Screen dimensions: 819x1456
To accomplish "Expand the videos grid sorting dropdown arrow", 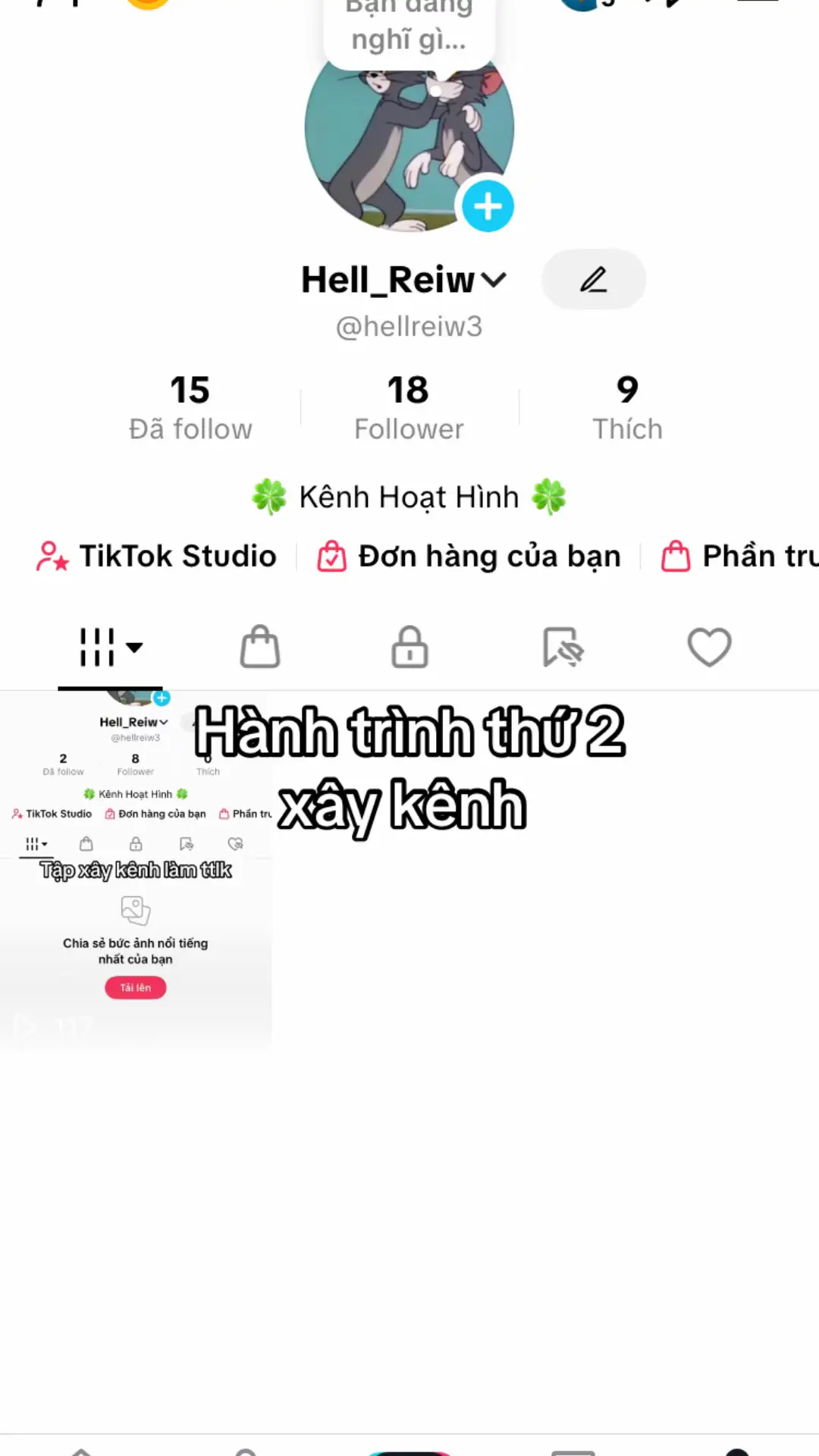I will click(135, 647).
